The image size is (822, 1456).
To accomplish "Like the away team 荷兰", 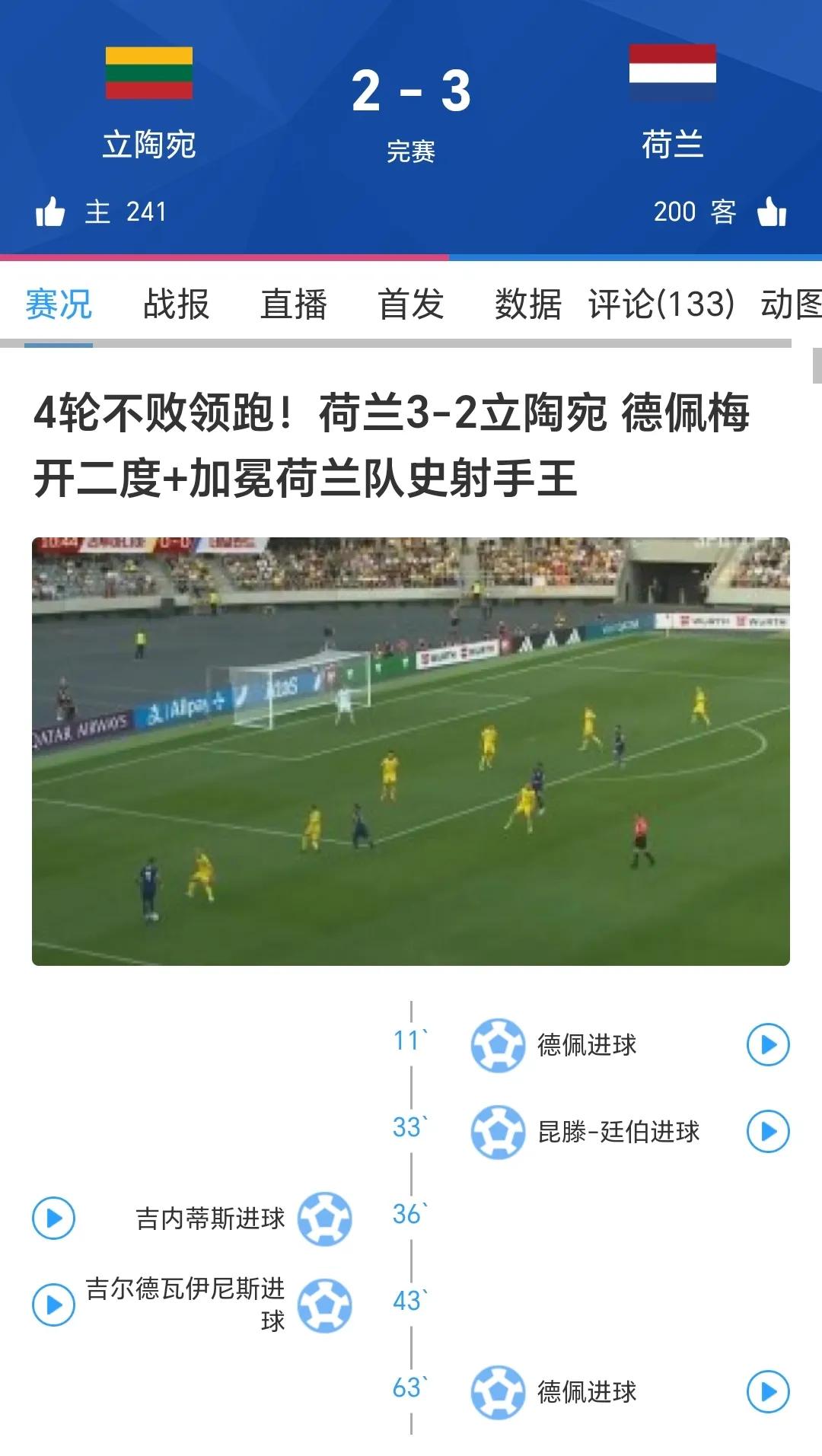I will [x=771, y=212].
